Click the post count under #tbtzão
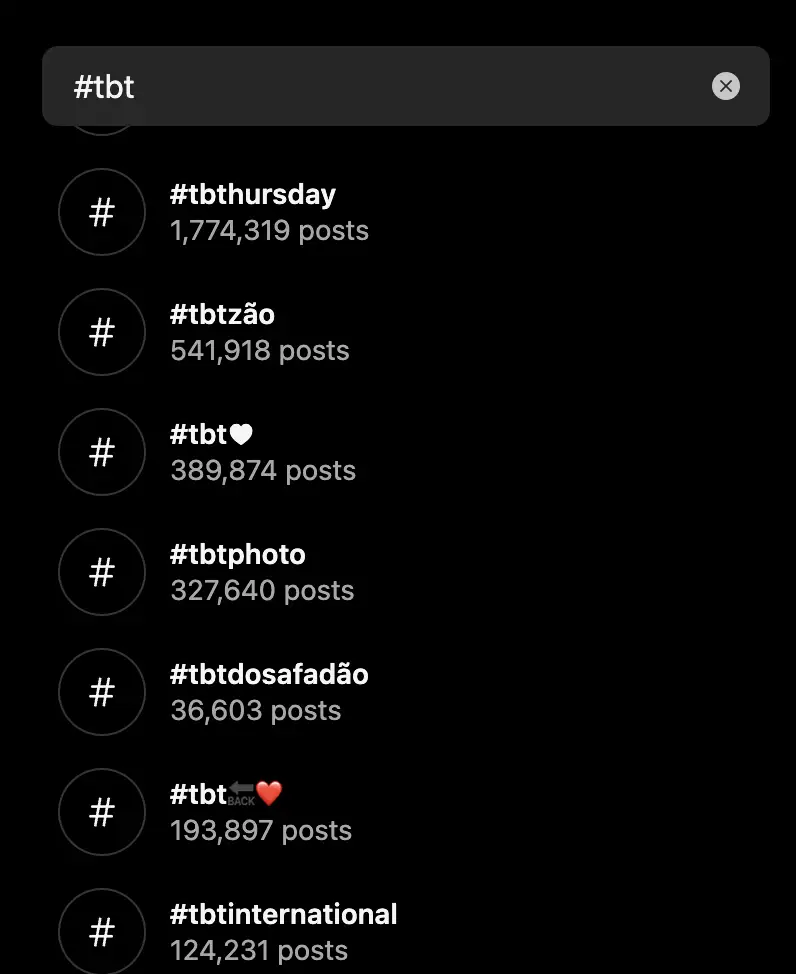796x974 pixels. 259,350
